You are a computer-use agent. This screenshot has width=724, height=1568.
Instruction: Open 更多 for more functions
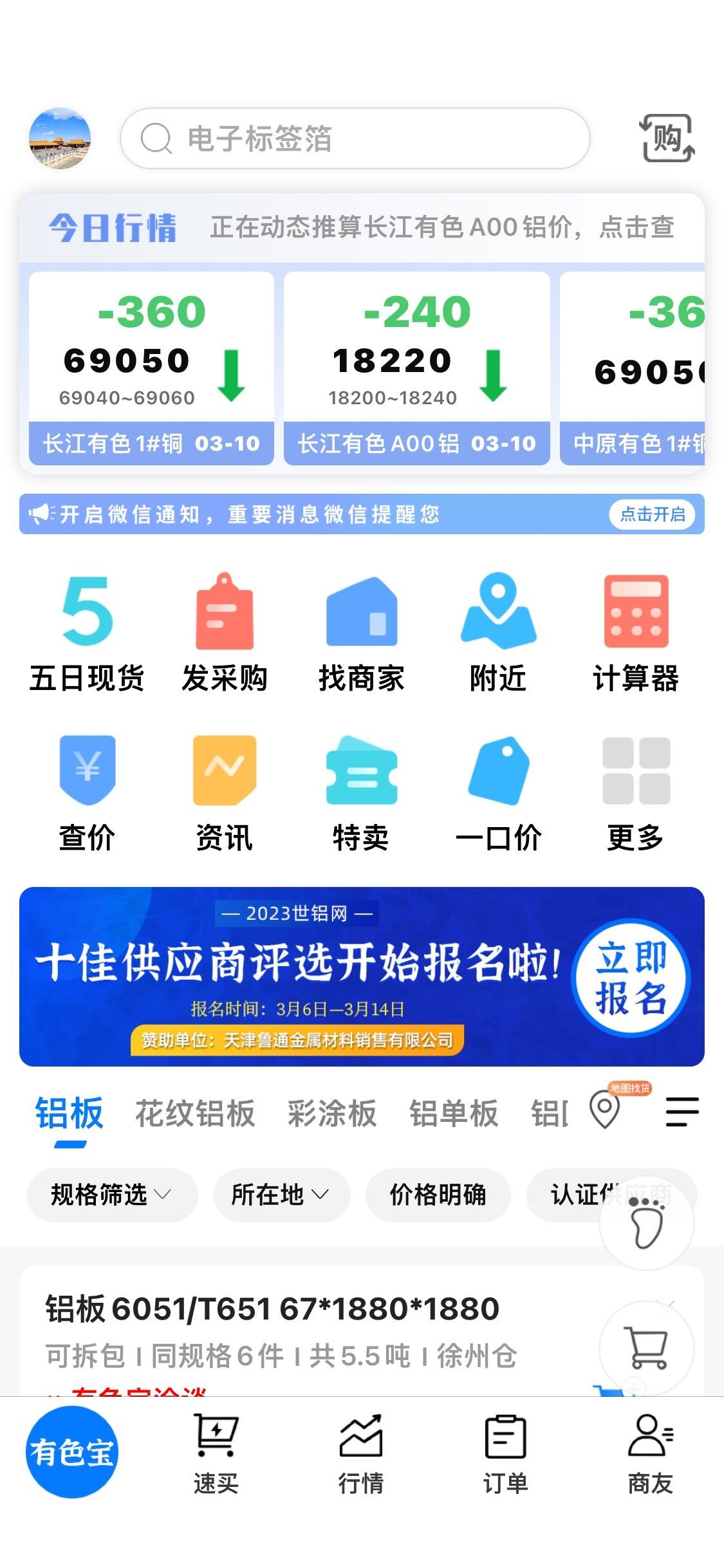point(636,794)
